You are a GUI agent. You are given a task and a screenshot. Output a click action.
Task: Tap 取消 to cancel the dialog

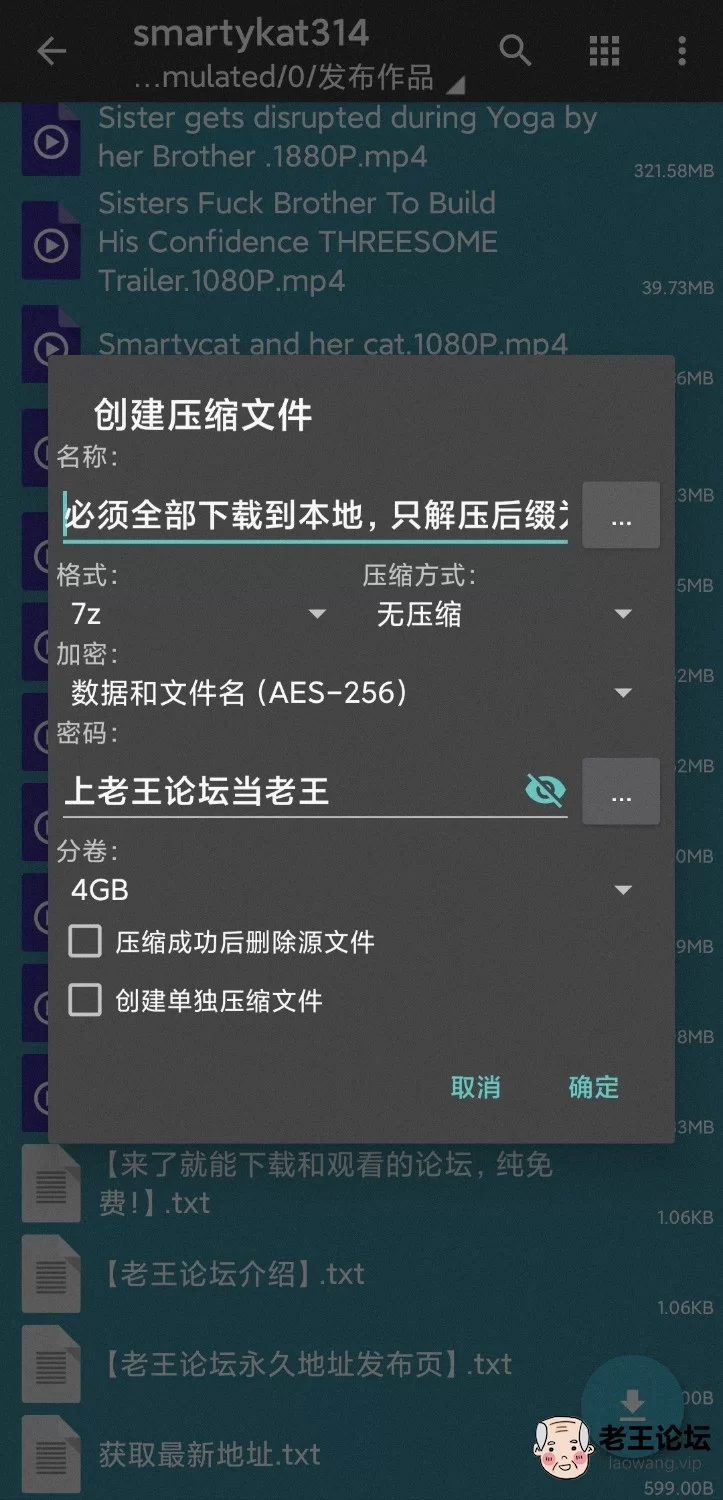[x=475, y=1087]
